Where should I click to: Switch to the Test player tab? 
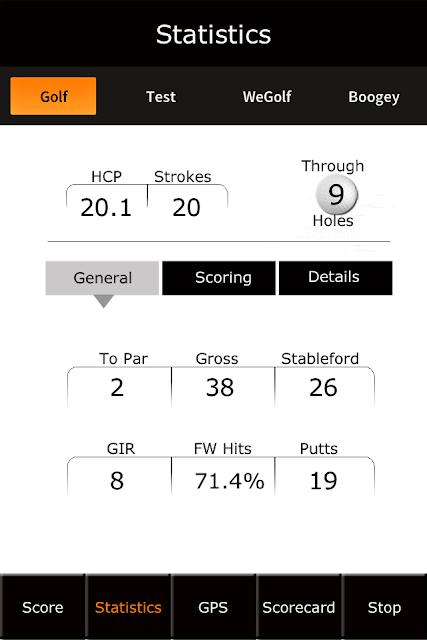point(161,97)
